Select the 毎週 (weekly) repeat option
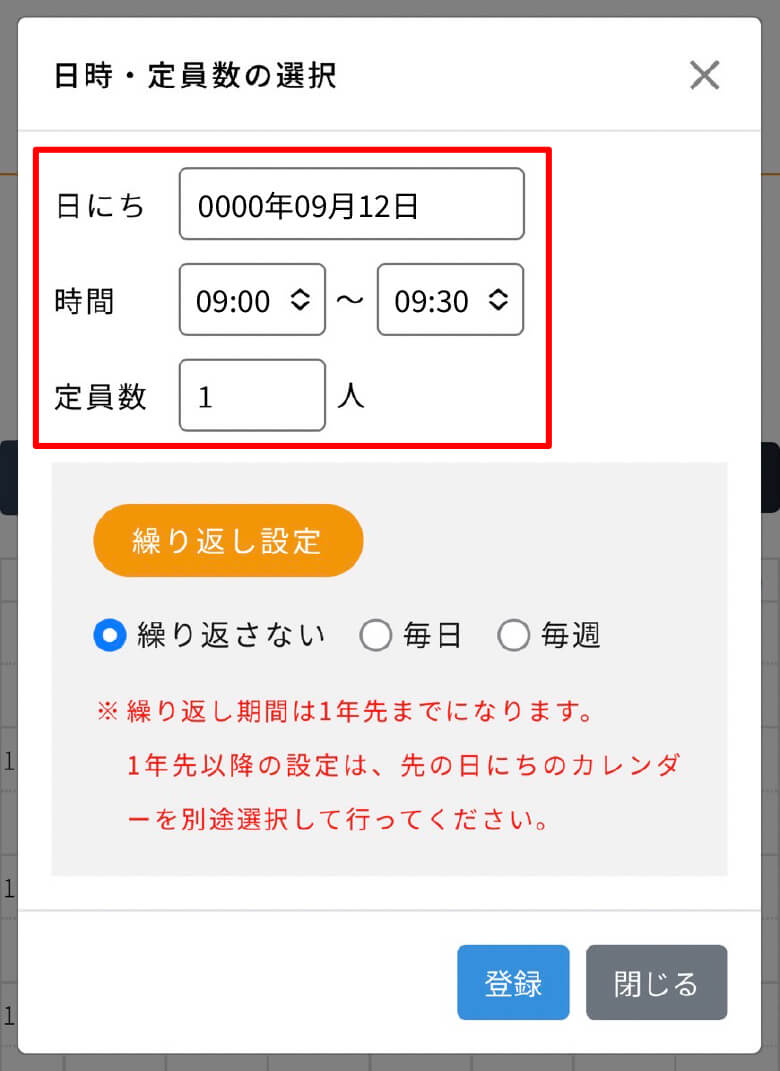This screenshot has width=780, height=1071. (x=515, y=634)
